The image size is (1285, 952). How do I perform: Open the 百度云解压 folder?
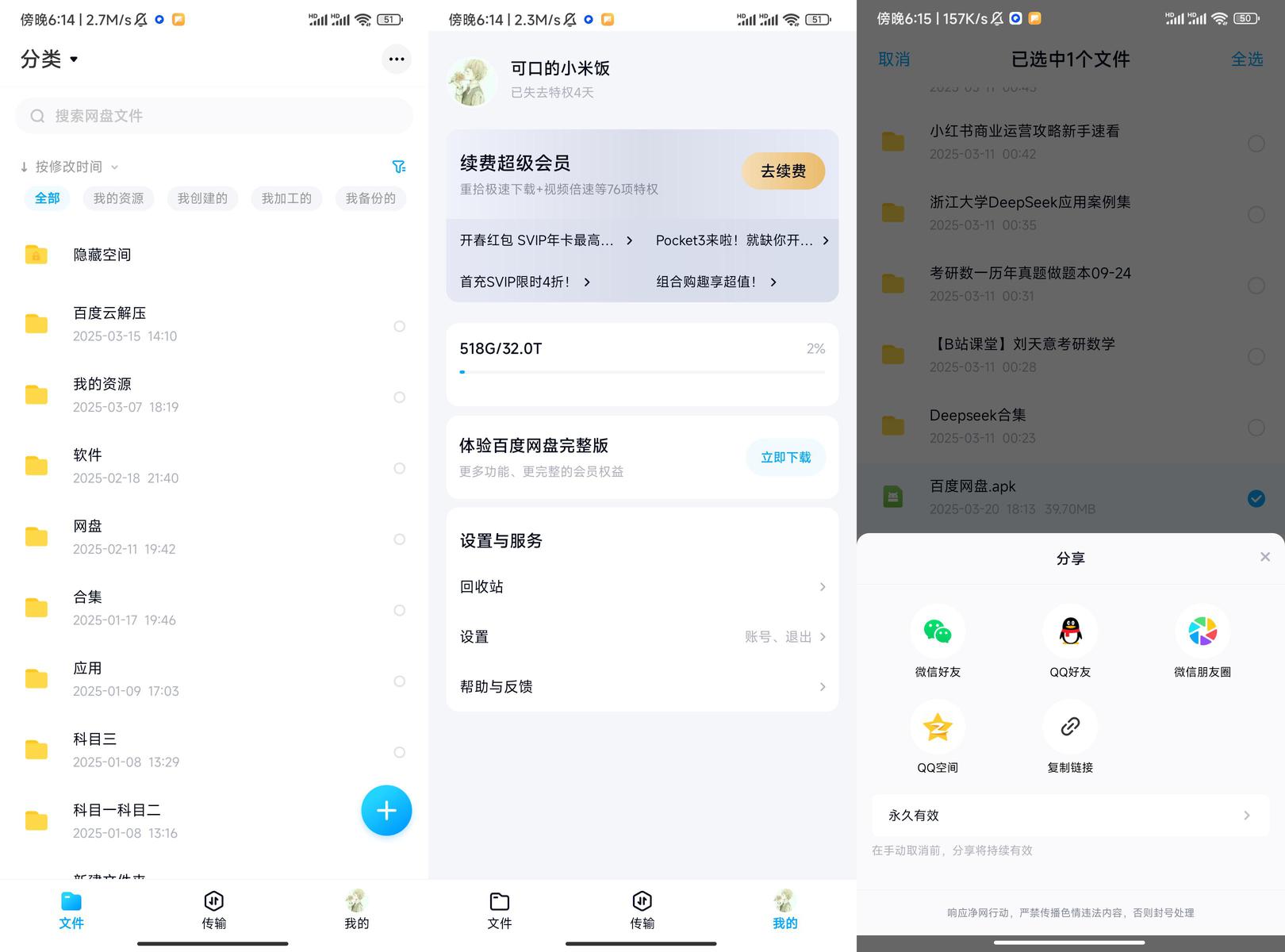109,324
